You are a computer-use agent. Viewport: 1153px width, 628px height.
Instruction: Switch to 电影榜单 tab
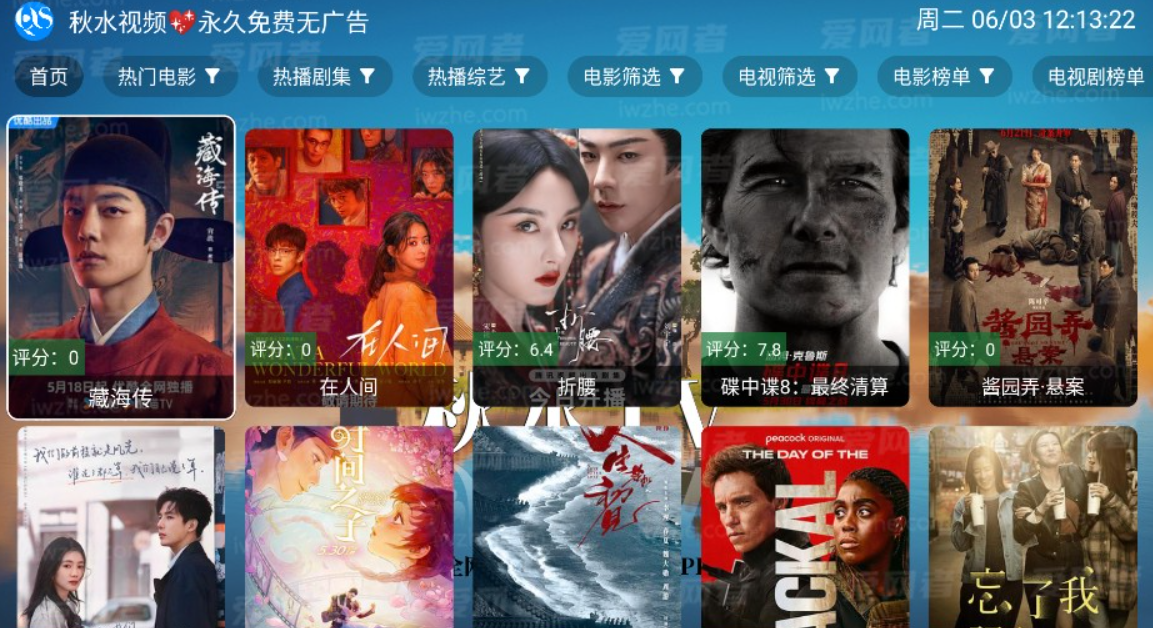point(945,76)
